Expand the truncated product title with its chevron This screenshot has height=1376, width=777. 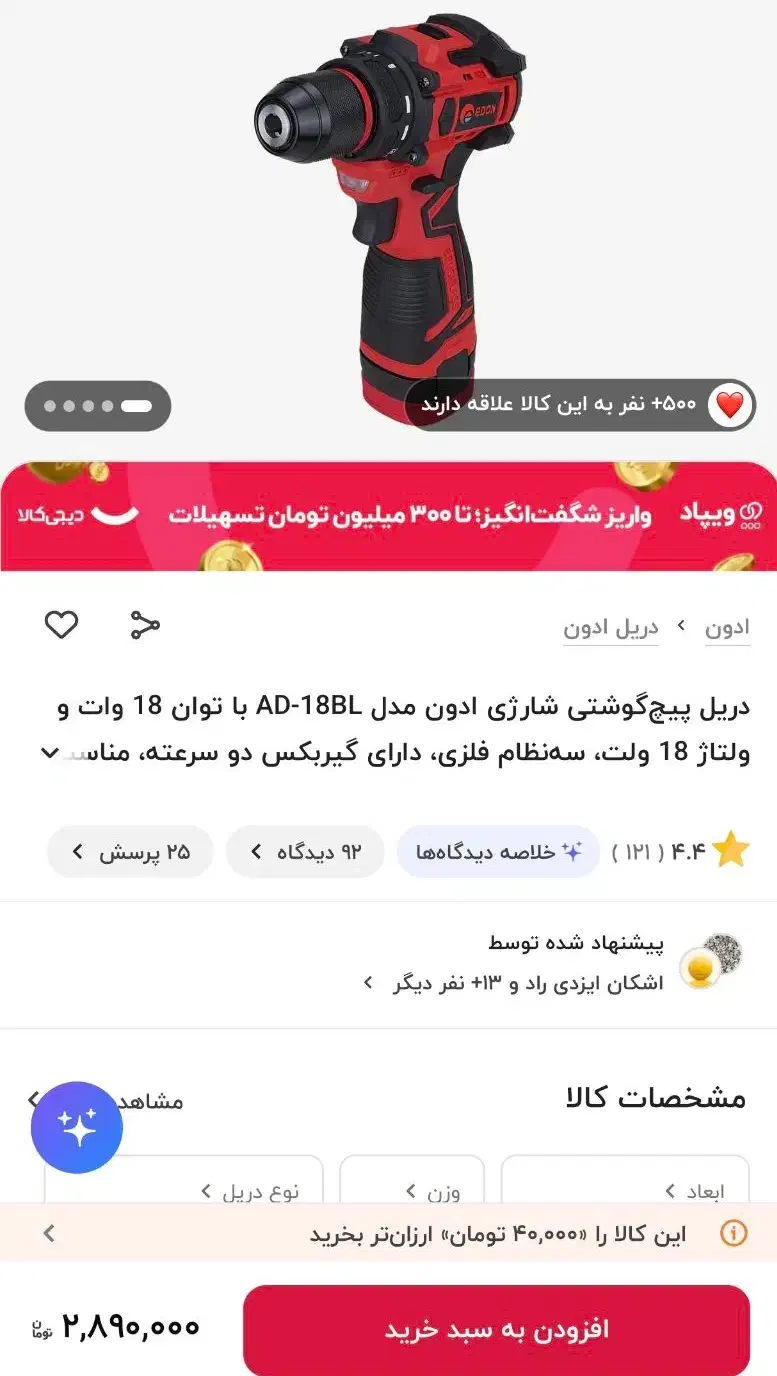(50, 753)
